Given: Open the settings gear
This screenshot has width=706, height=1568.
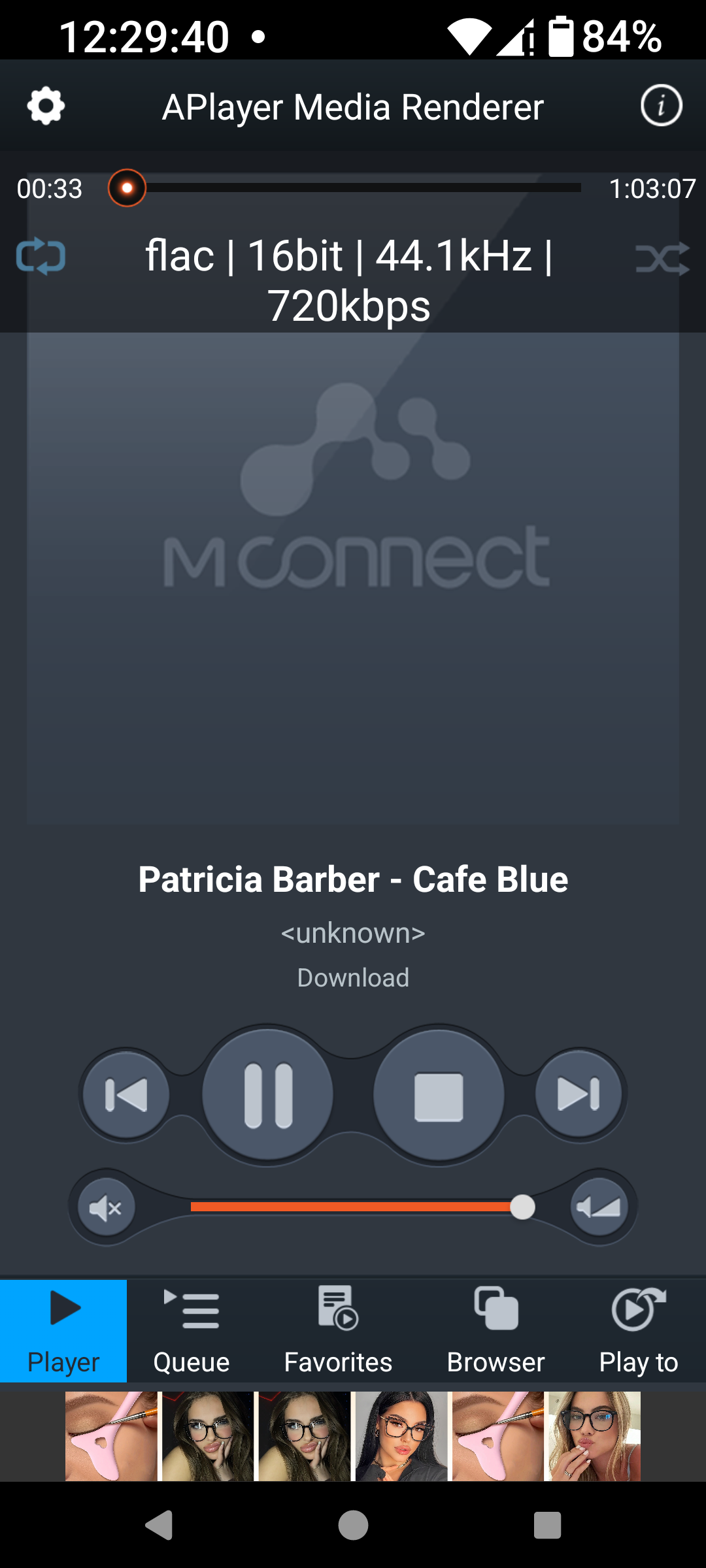Looking at the screenshot, I should tap(46, 106).
